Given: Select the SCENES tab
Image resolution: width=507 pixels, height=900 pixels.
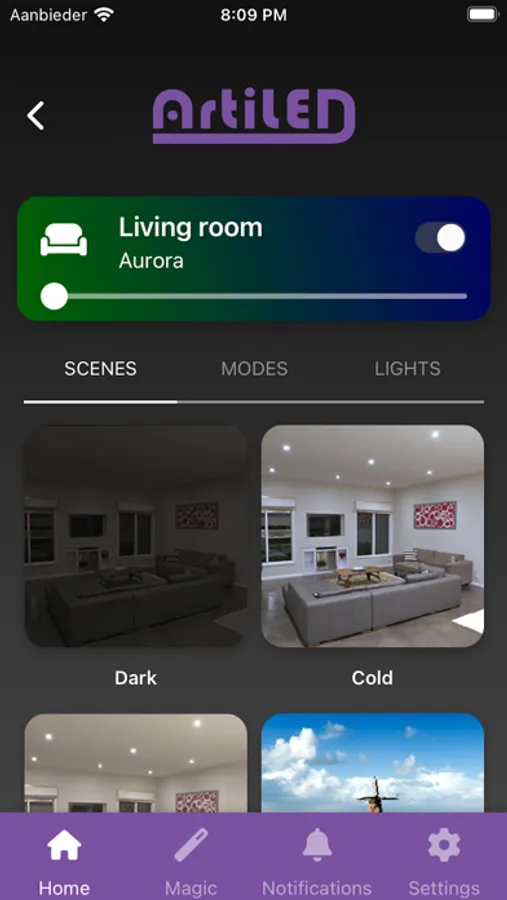Looking at the screenshot, I should coord(100,368).
